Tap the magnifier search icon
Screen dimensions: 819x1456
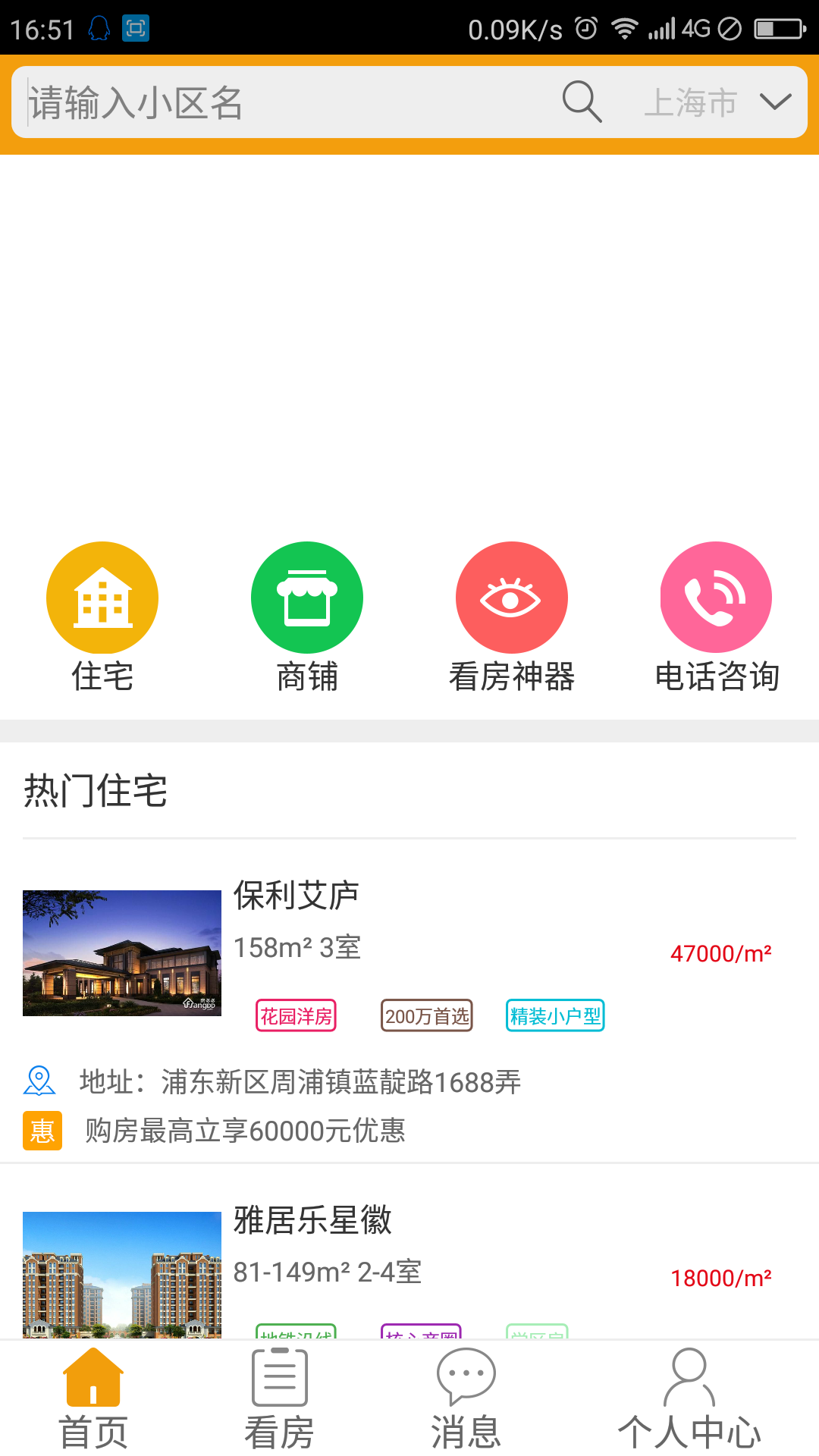582,102
